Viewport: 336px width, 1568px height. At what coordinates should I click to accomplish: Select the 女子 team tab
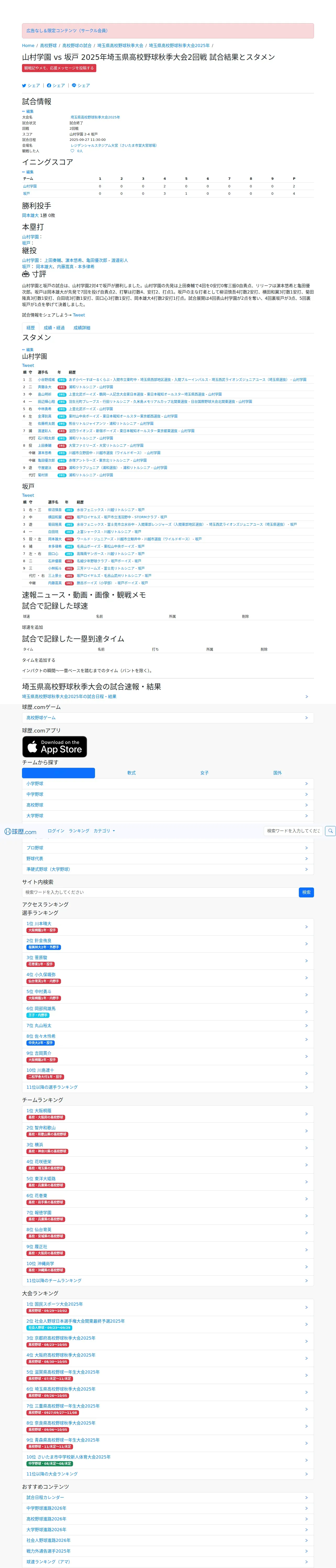pyautogui.click(x=204, y=773)
